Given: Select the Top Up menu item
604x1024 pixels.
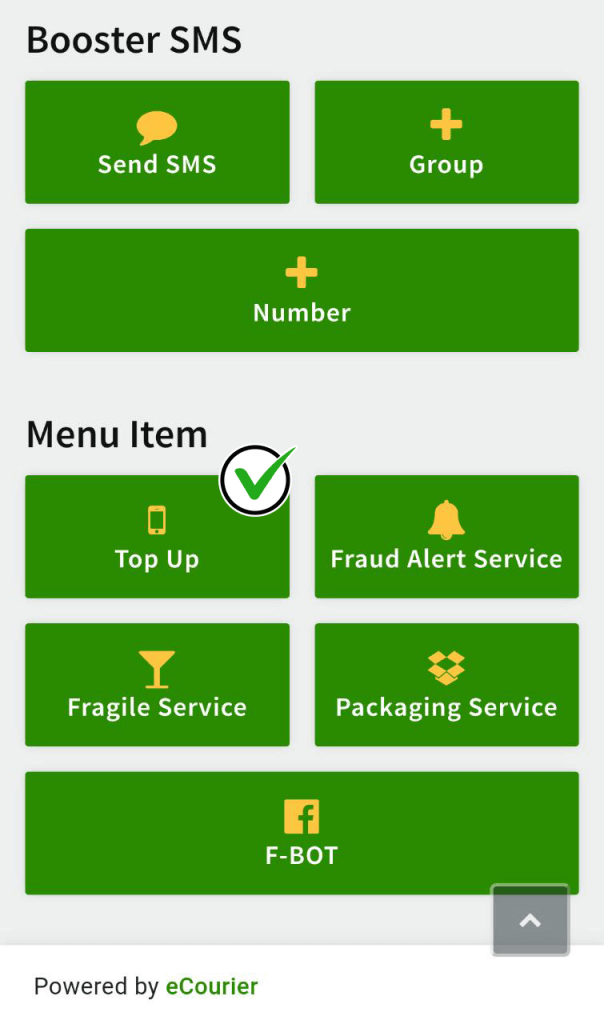Looking at the screenshot, I should click(157, 536).
